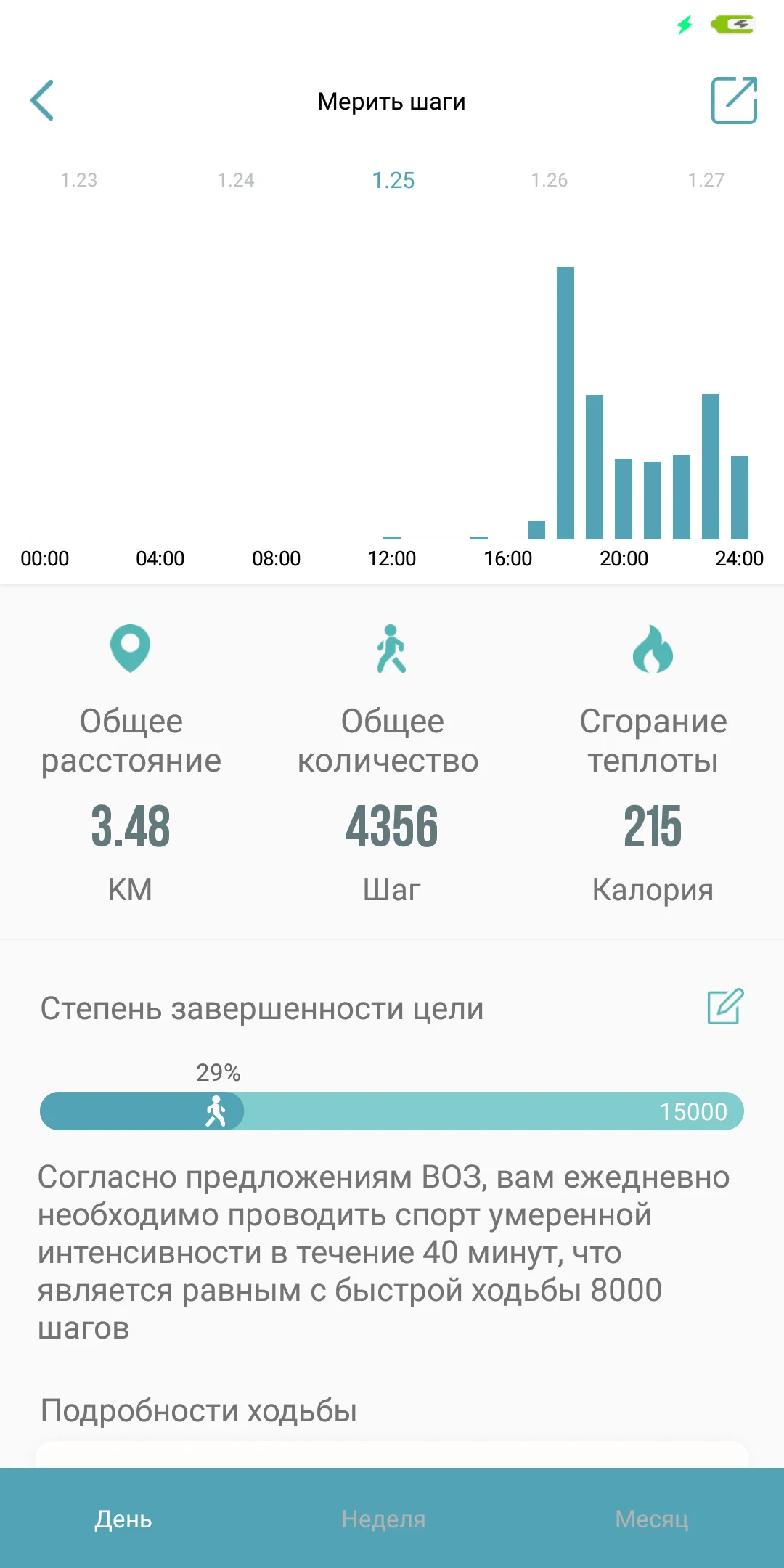The width and height of the screenshot is (784, 1568).
Task: Select the 1.24 date
Action: 236,180
